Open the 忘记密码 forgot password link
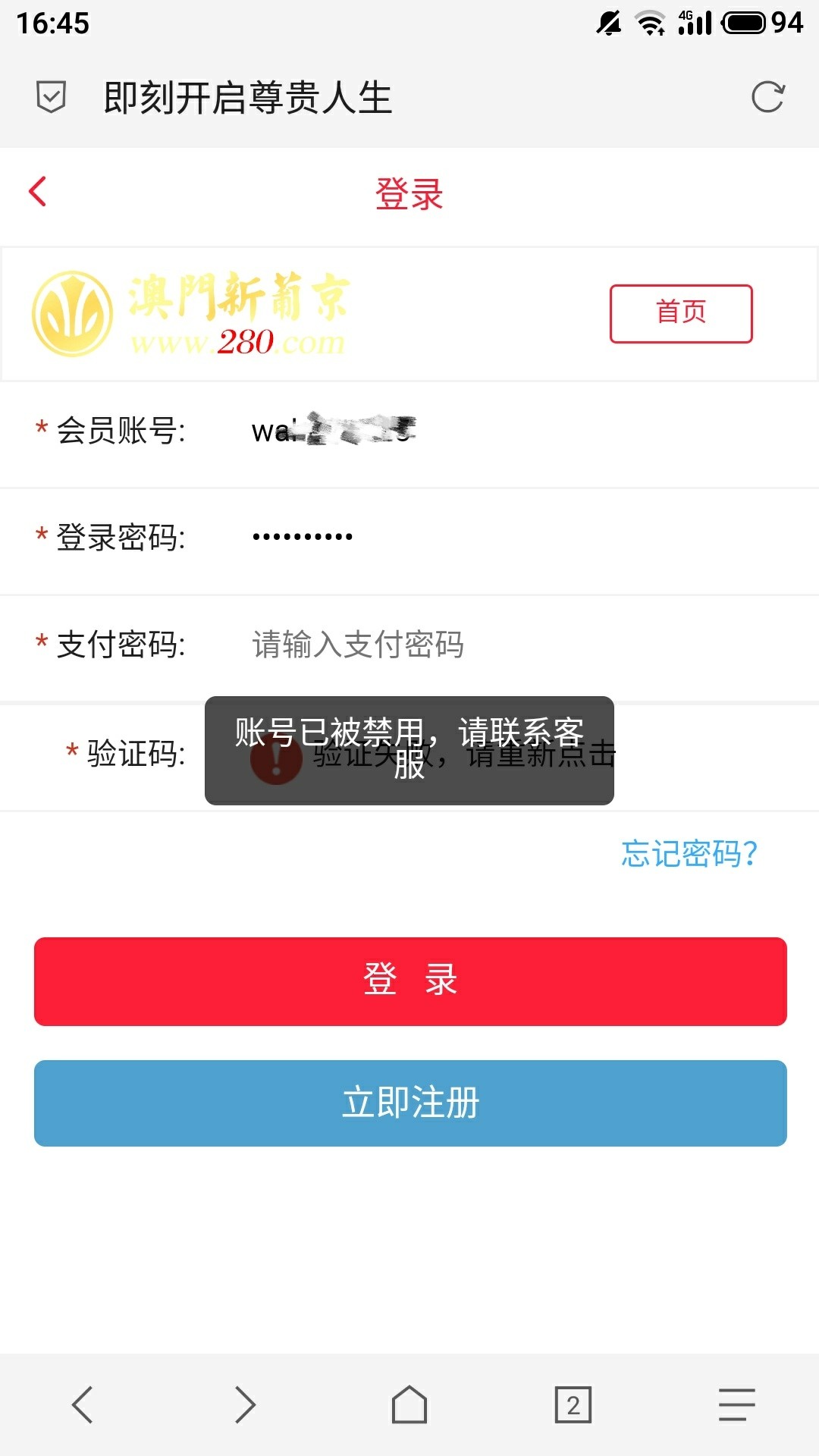The image size is (819, 1456). pos(689,854)
